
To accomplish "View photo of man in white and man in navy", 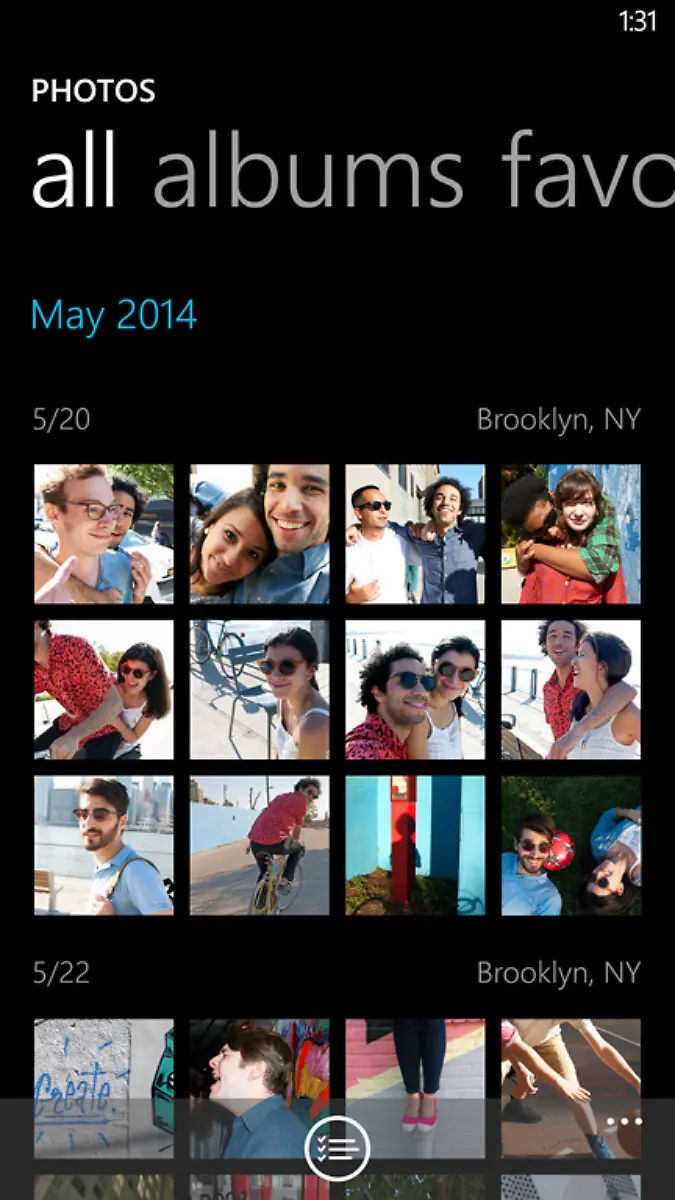I will click(415, 534).
